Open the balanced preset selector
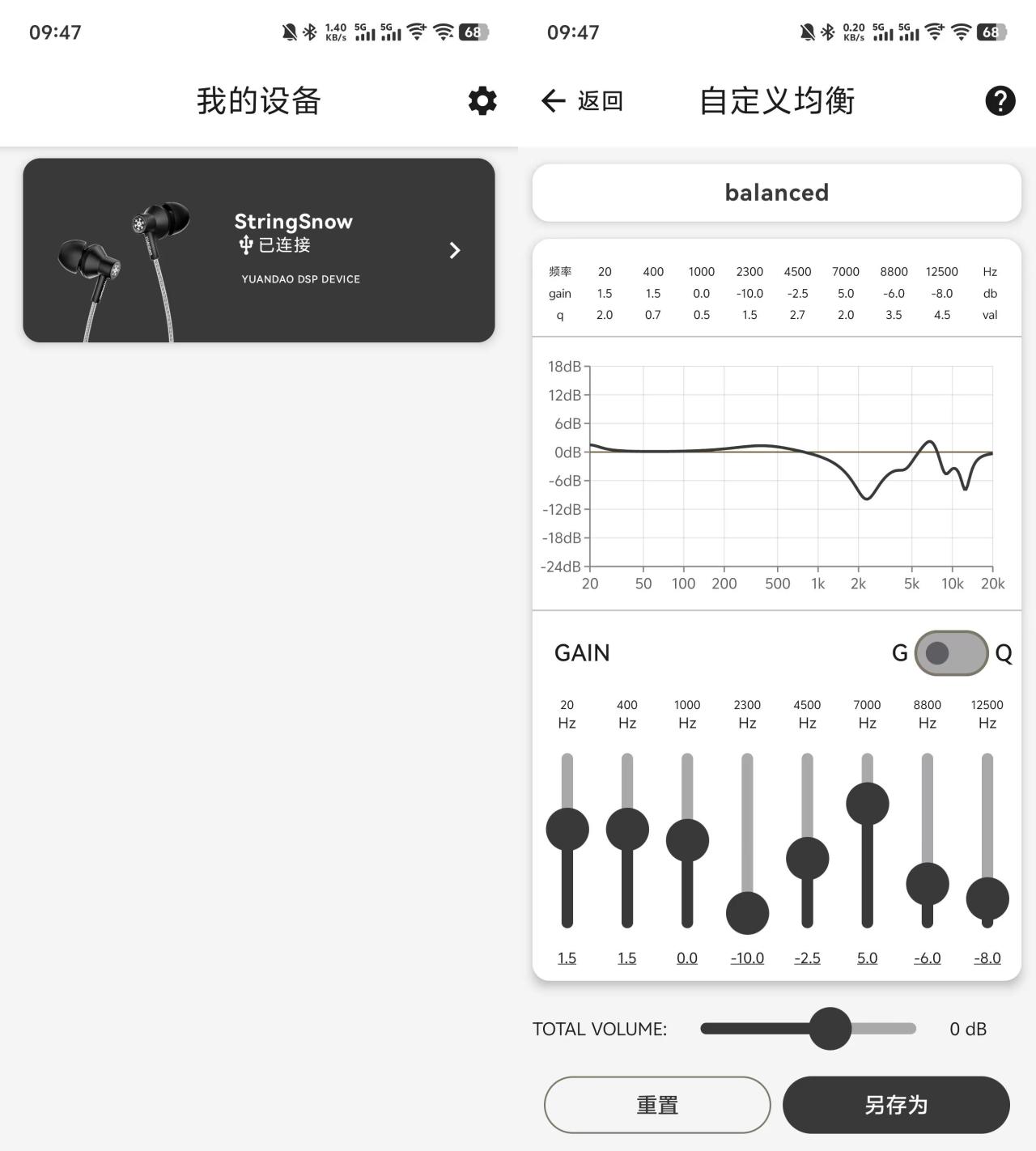The image size is (1036, 1151). point(776,193)
